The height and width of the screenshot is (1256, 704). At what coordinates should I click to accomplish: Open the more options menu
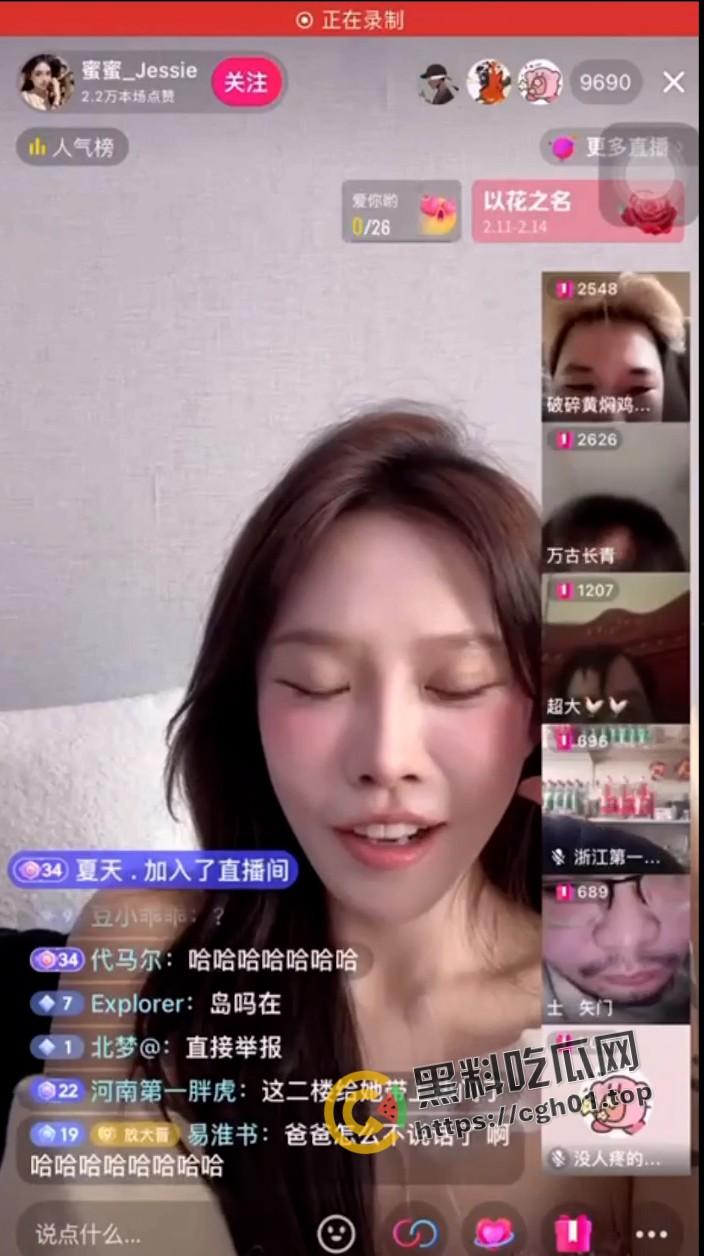(x=651, y=1235)
